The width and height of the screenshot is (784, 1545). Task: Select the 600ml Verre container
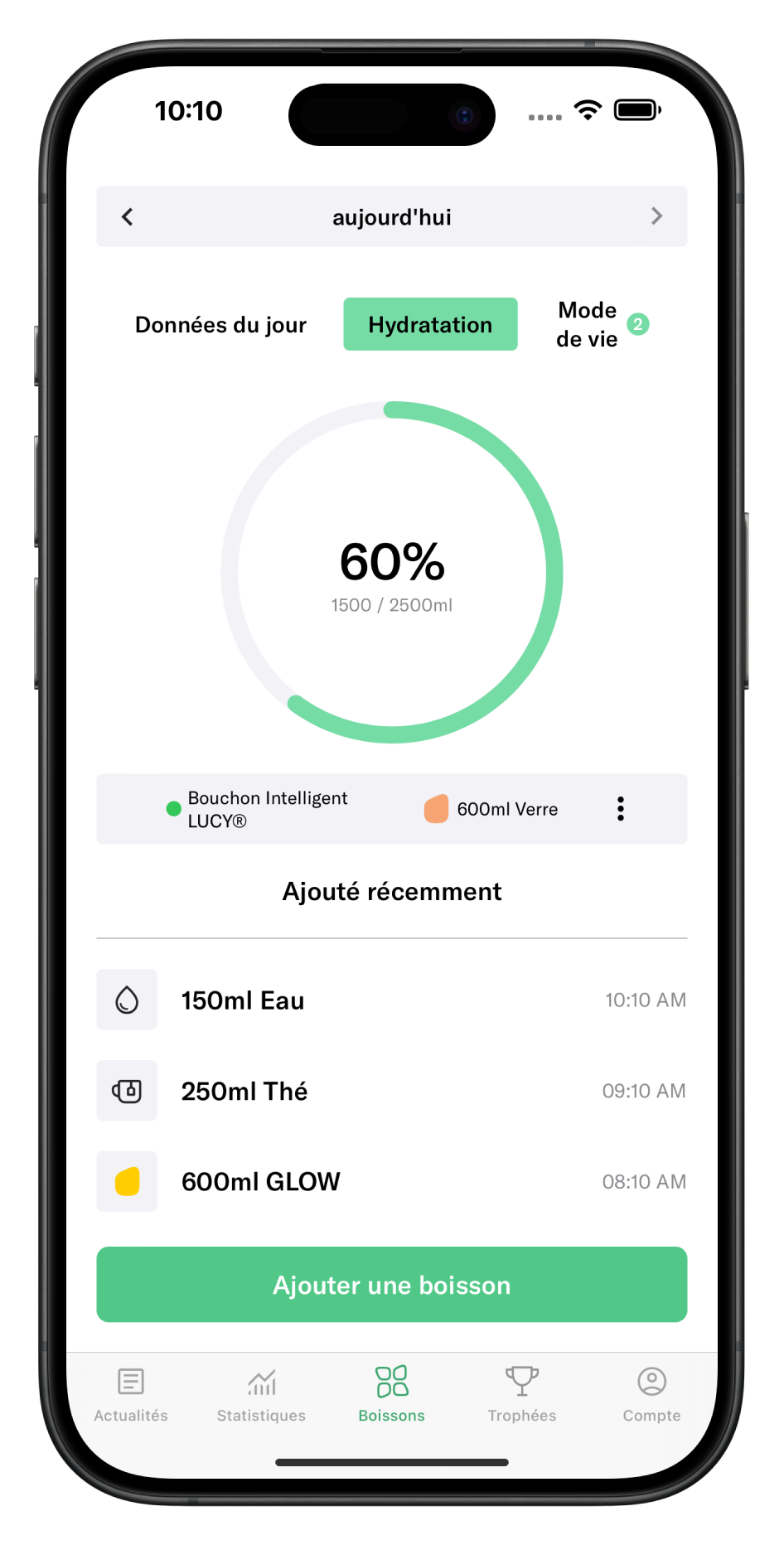[x=491, y=809]
